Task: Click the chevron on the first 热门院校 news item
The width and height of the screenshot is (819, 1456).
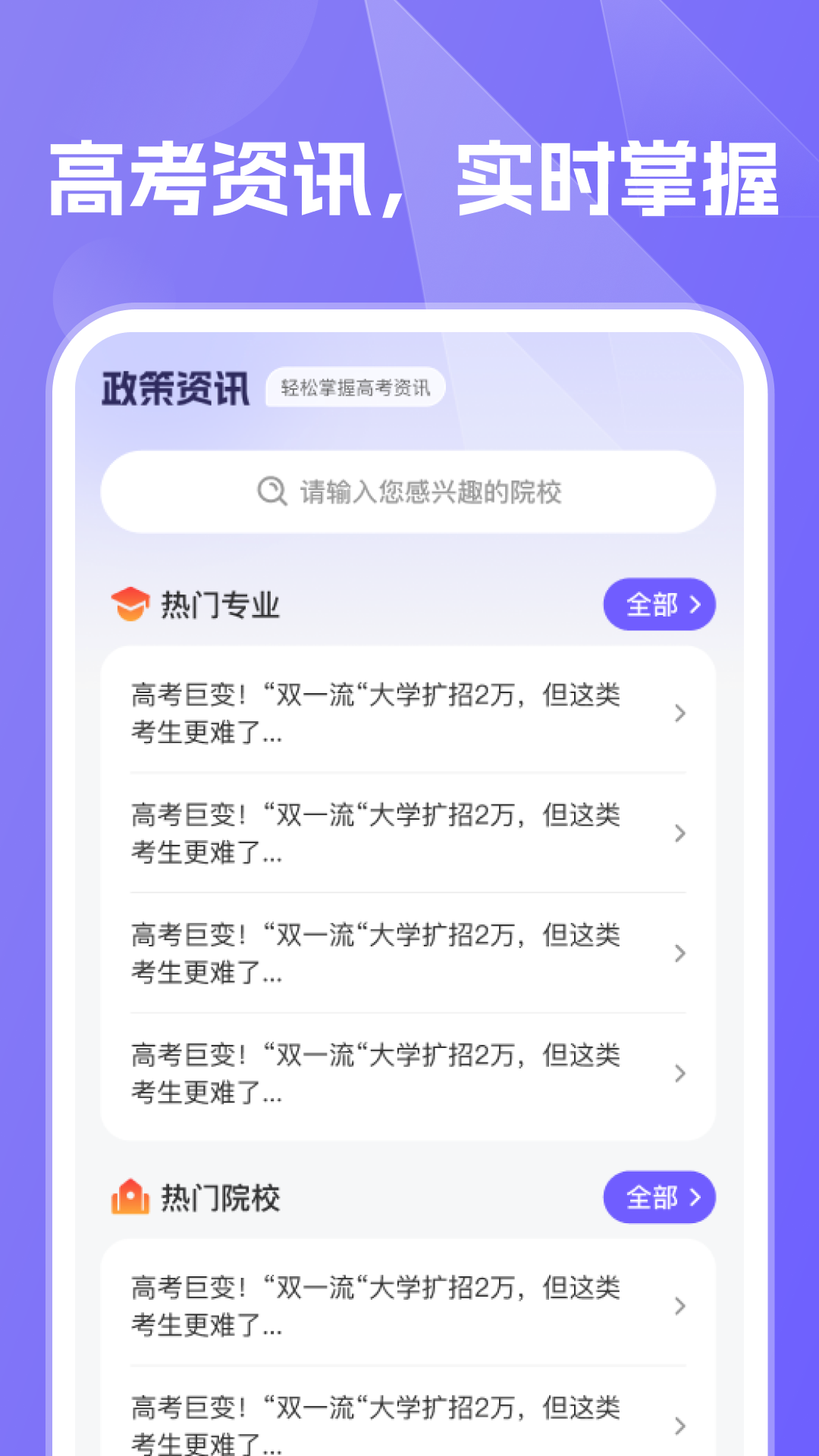Action: (679, 1306)
